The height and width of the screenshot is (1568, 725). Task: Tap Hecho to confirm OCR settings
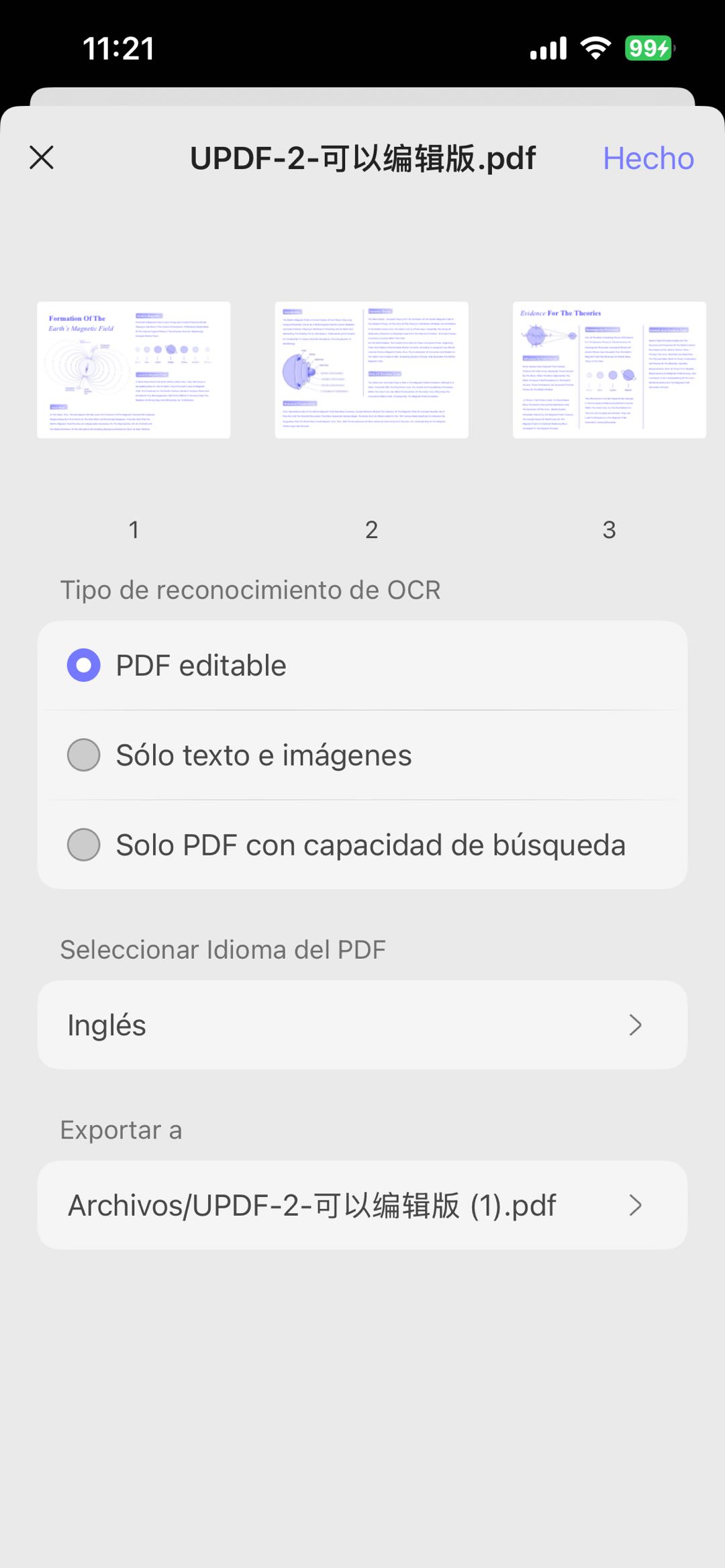click(648, 158)
